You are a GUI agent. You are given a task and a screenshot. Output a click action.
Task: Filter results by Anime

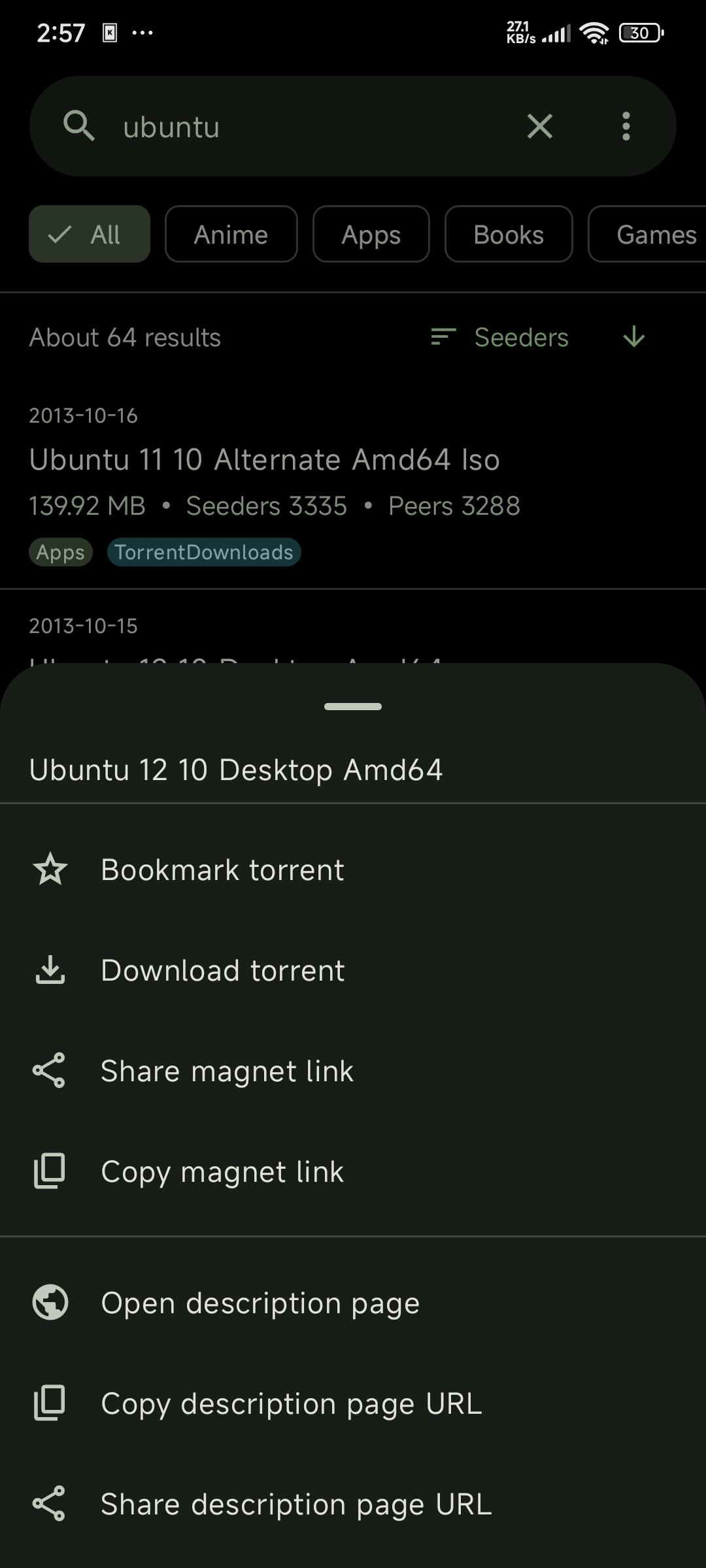click(231, 235)
